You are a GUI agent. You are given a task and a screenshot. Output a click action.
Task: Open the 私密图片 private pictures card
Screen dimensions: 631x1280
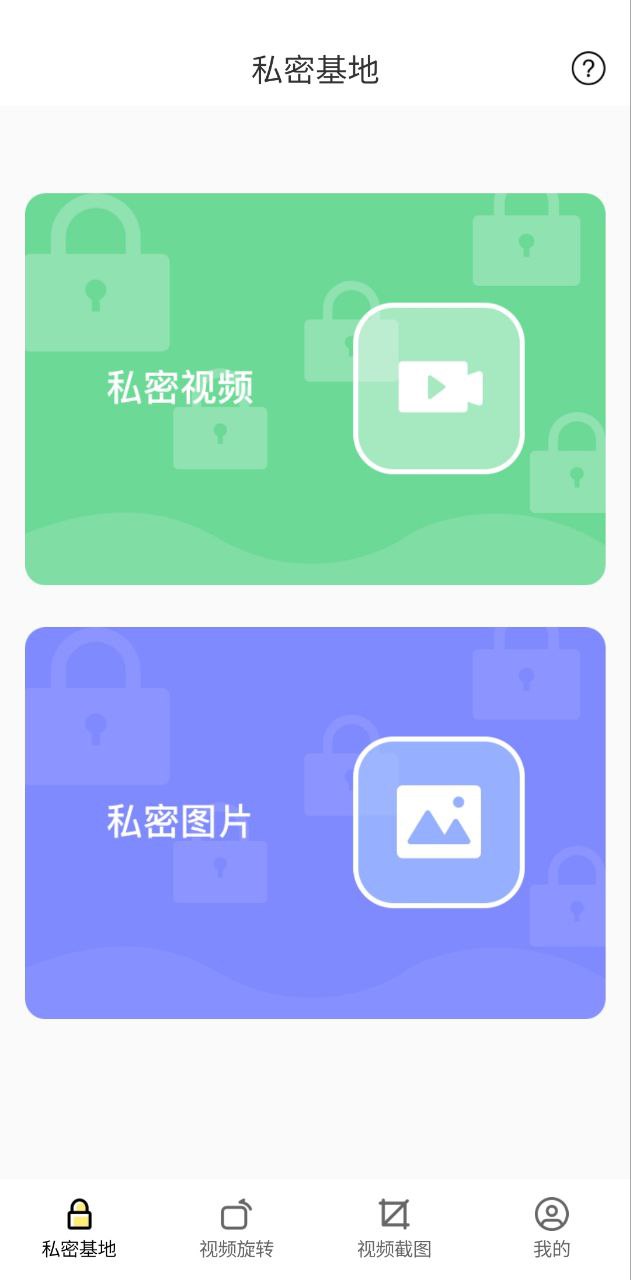tap(315, 823)
